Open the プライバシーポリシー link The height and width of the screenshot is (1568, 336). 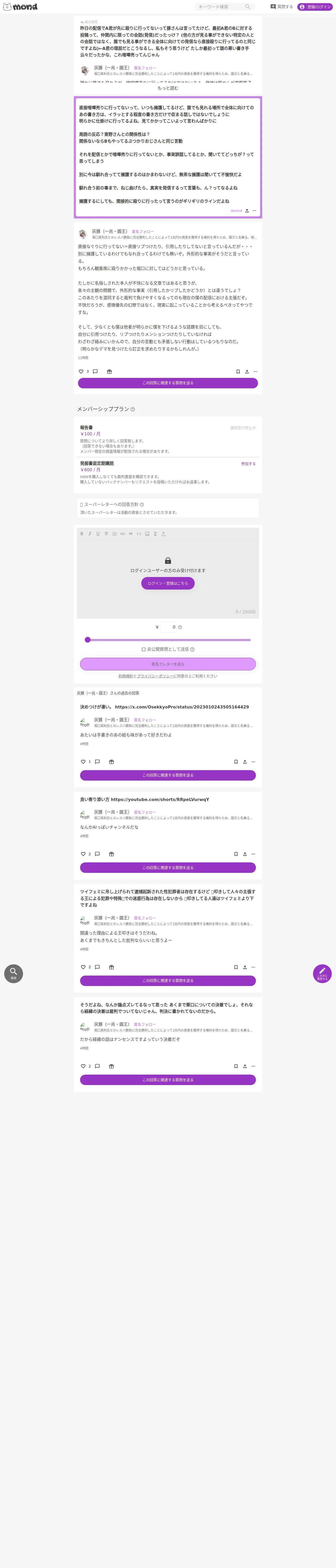(155, 676)
